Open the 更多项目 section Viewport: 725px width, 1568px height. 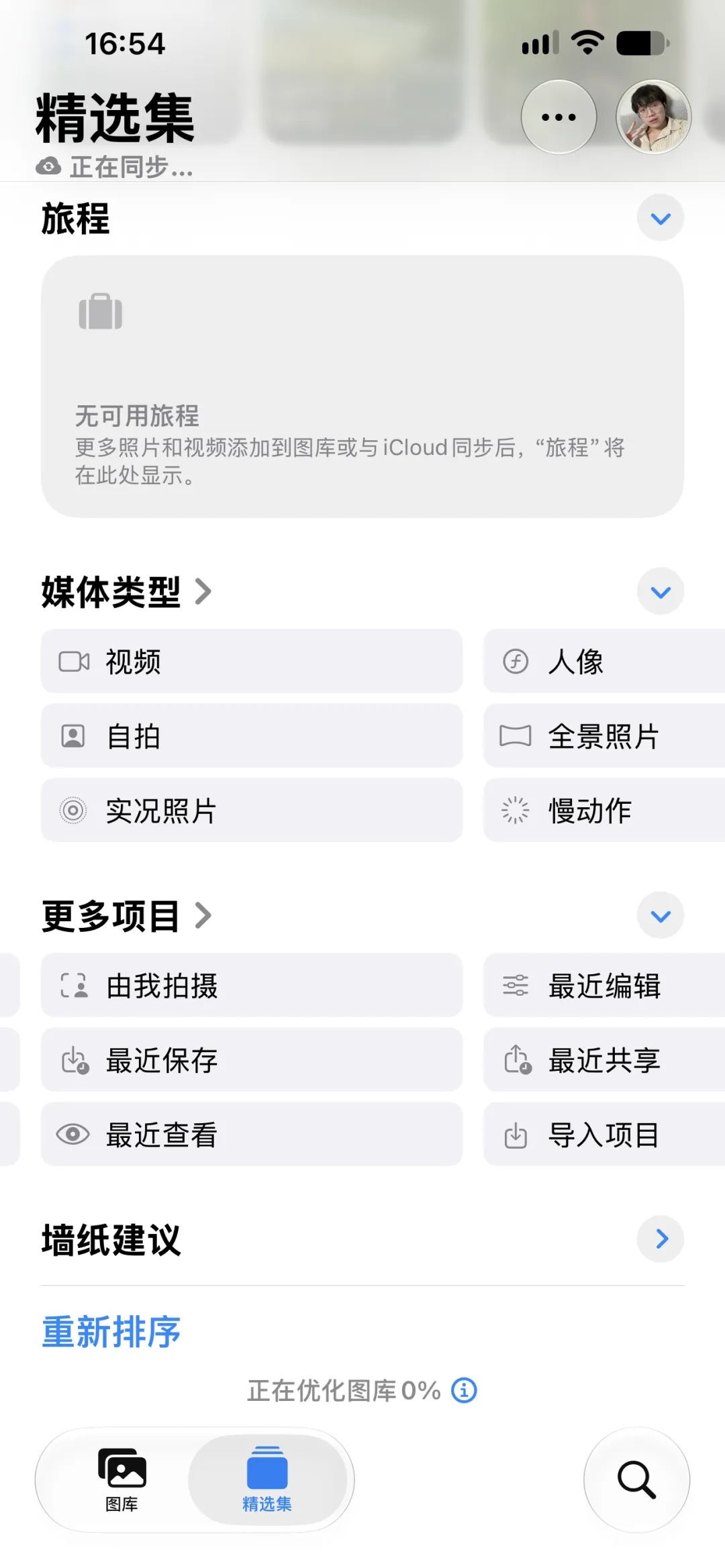[126, 916]
